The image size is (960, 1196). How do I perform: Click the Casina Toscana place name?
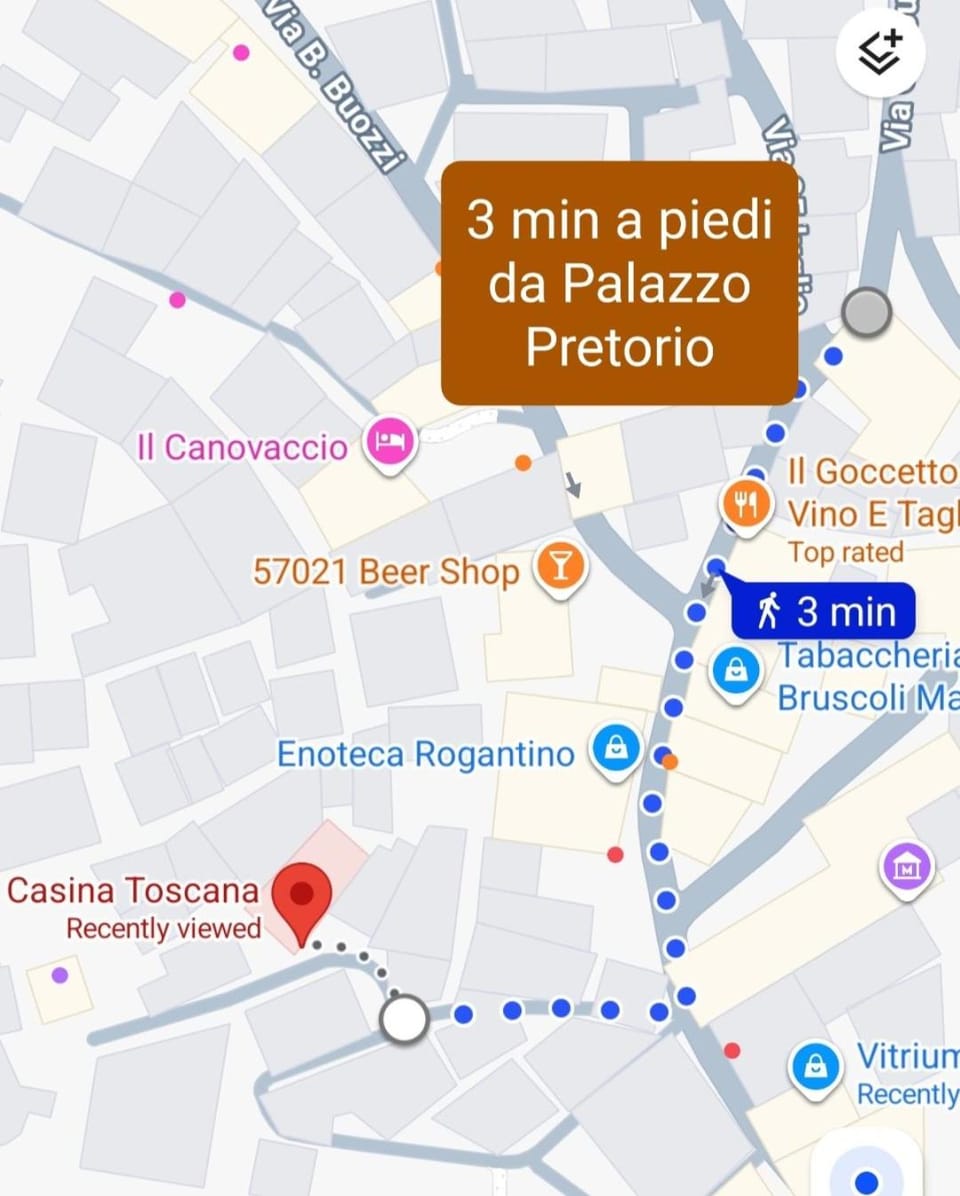pyautogui.click(x=133, y=889)
